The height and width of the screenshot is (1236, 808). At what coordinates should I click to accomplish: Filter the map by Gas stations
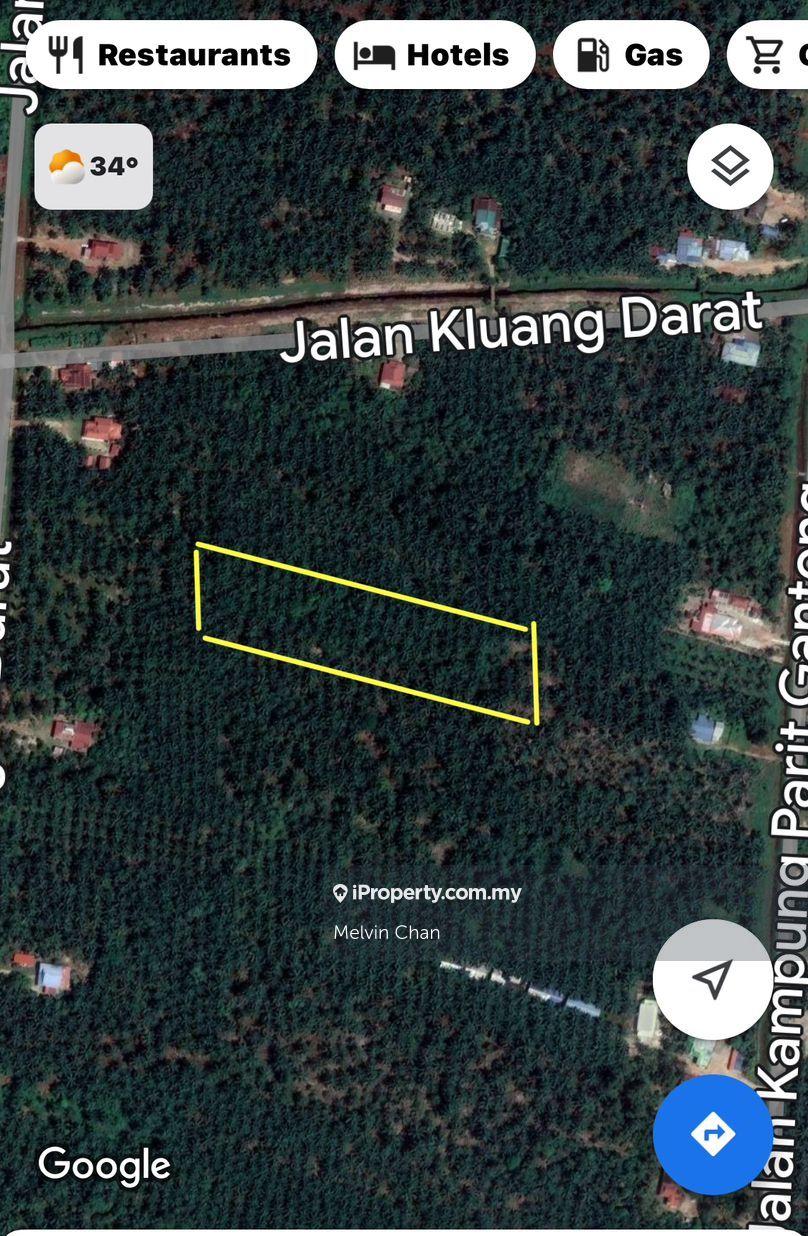(631, 55)
